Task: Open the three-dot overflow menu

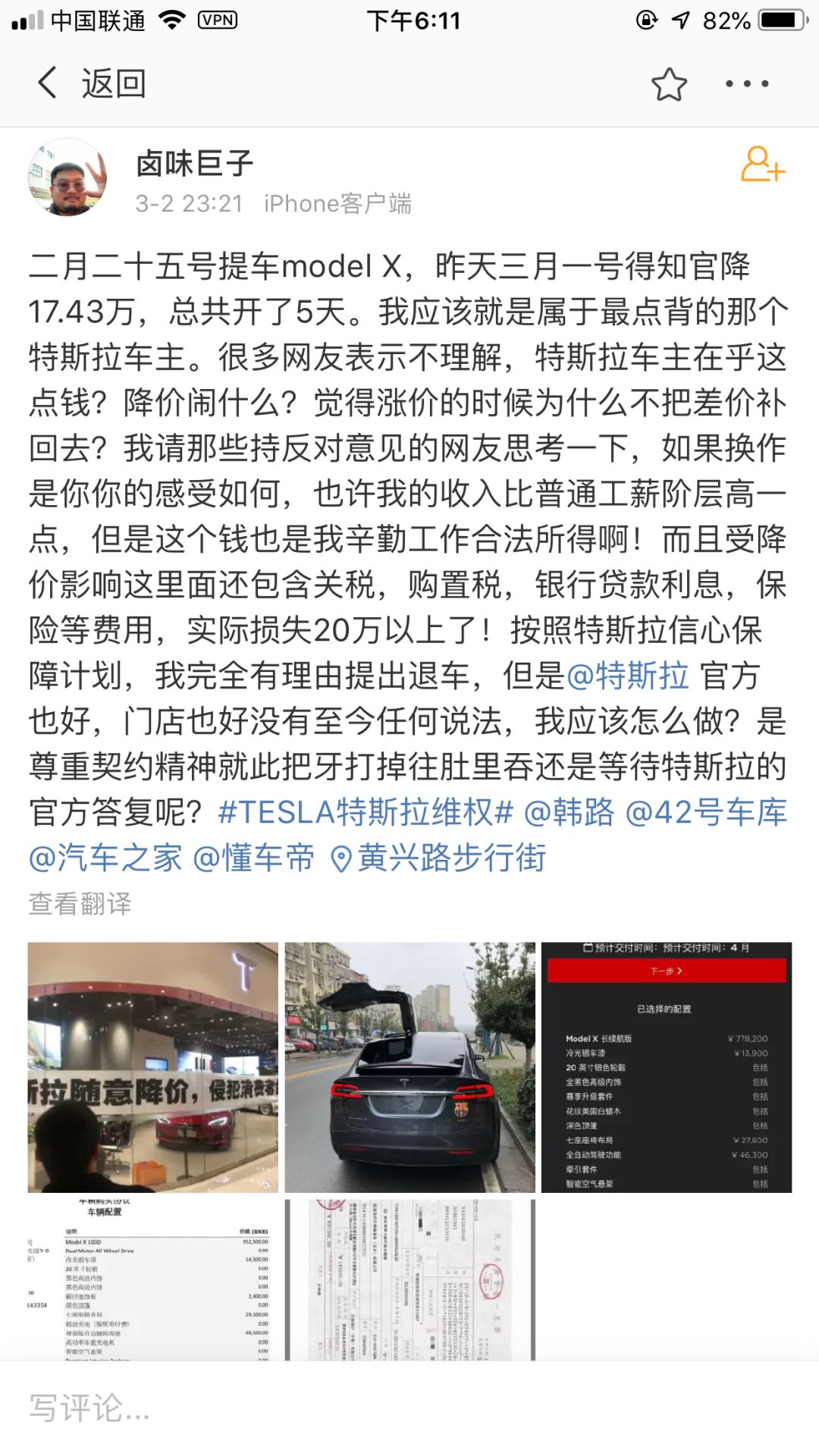Action: click(747, 84)
